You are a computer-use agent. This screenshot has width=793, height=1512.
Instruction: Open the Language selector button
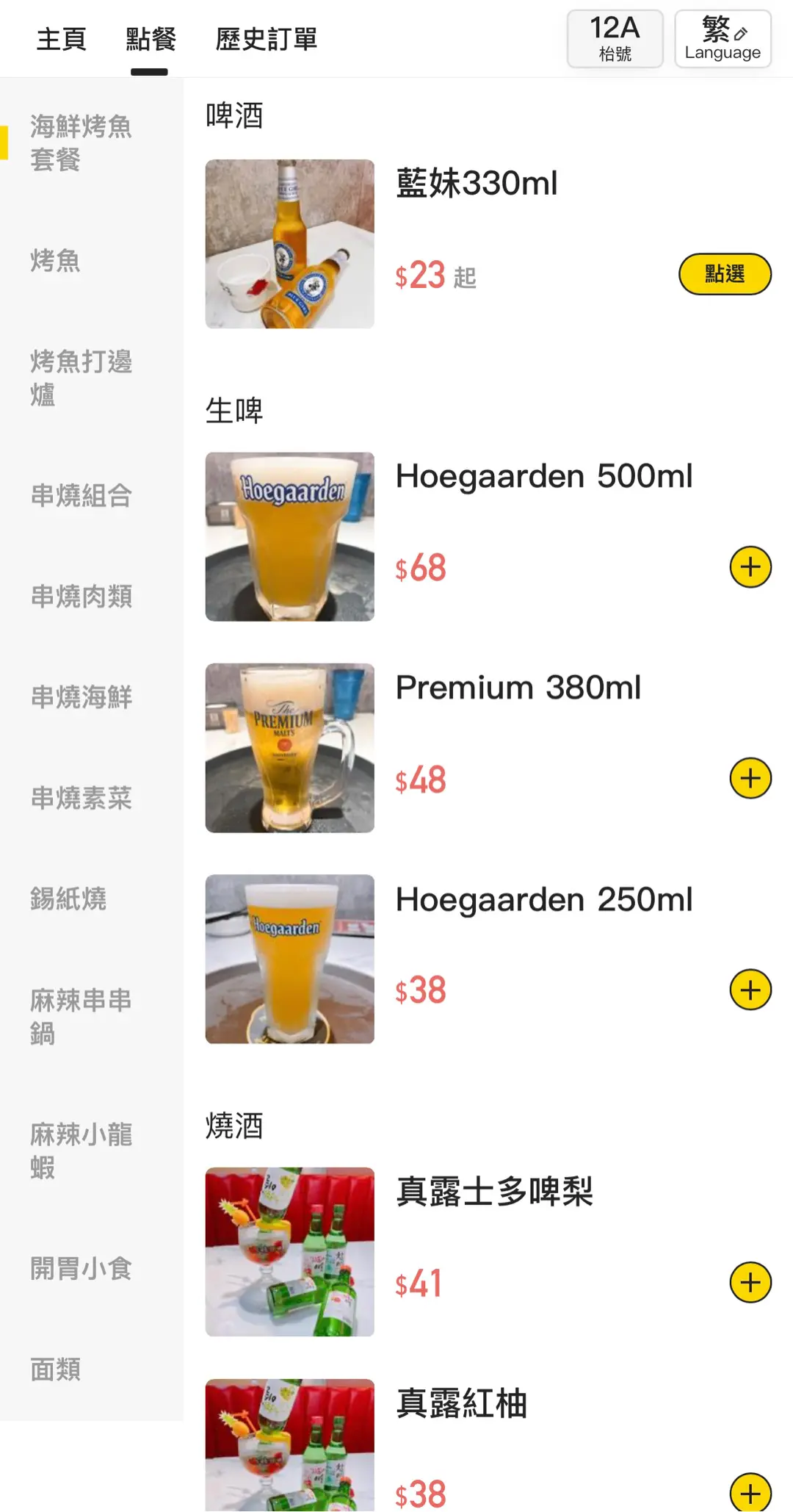coord(723,39)
